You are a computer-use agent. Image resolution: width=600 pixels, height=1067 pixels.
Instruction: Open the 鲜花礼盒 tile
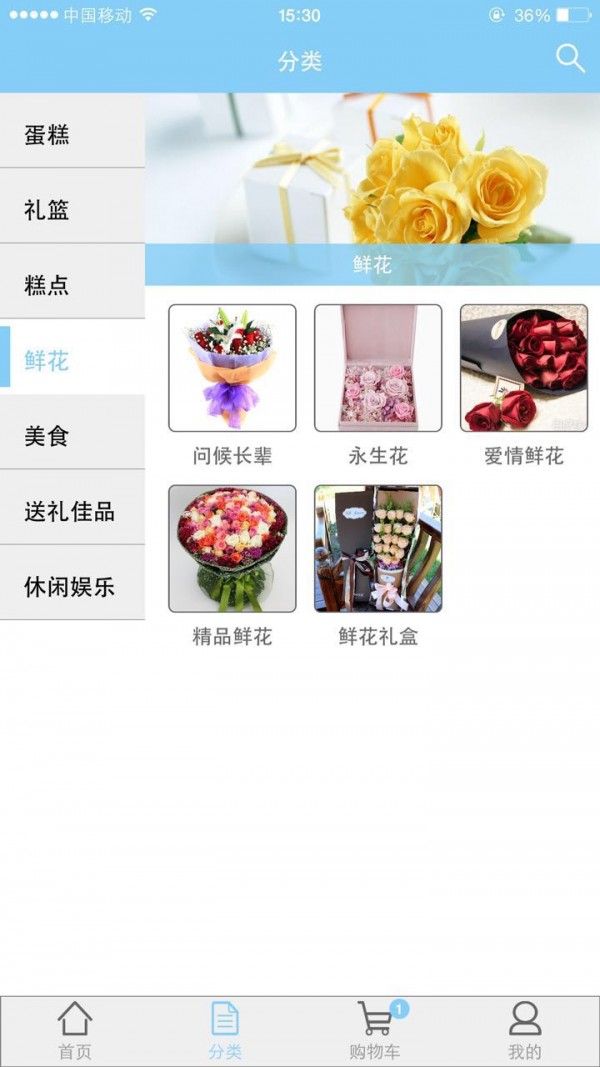[378, 549]
